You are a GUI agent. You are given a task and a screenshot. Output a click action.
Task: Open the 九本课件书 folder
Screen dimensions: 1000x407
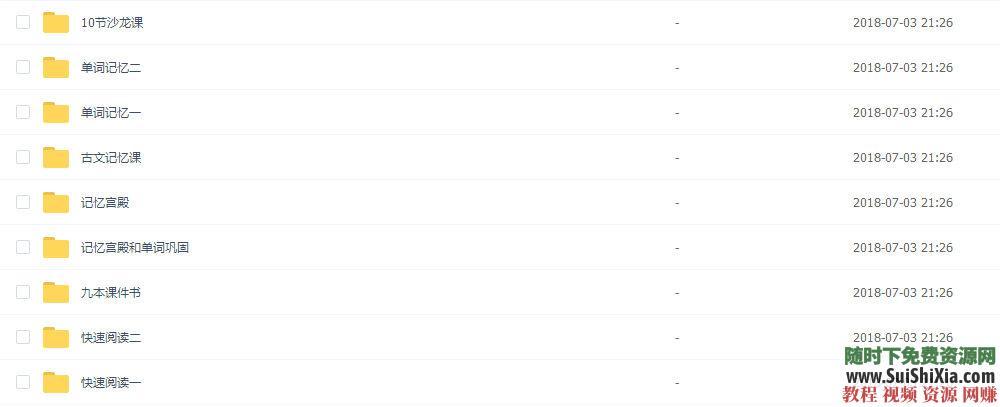(x=111, y=293)
